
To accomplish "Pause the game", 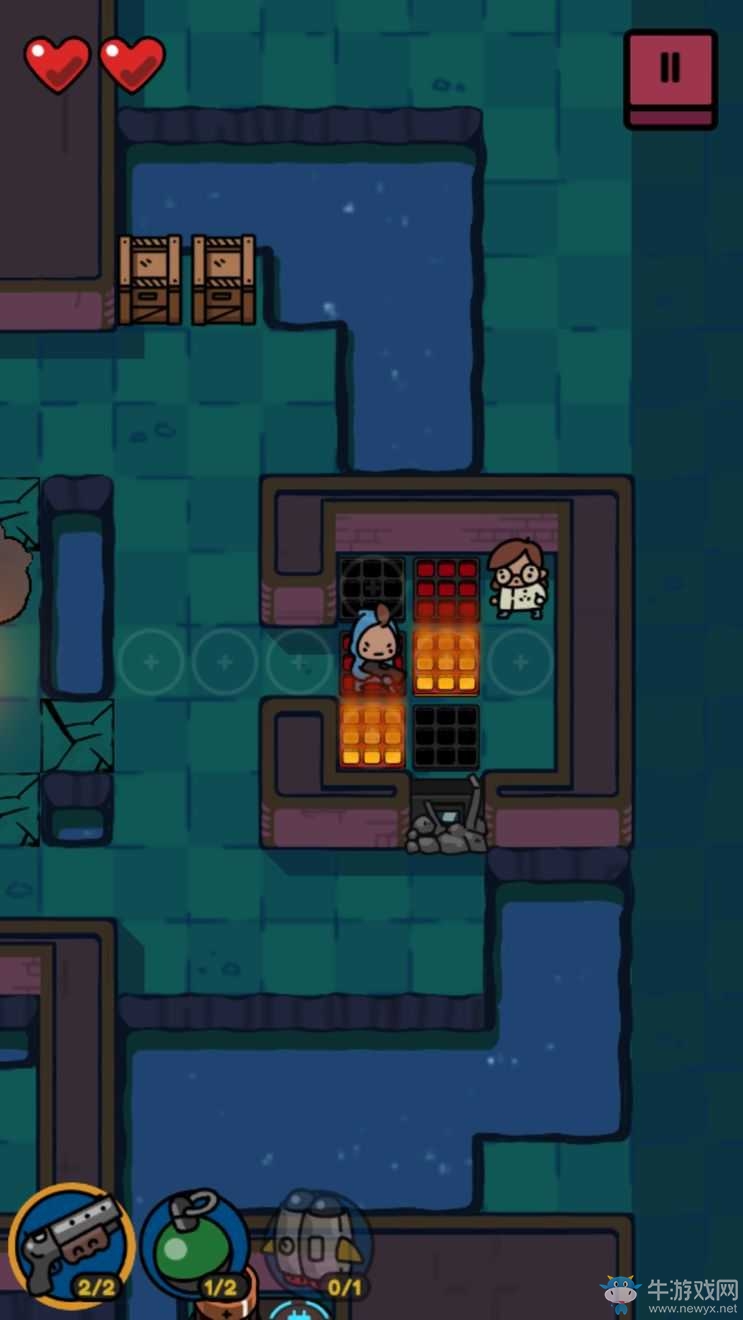I will point(670,76).
